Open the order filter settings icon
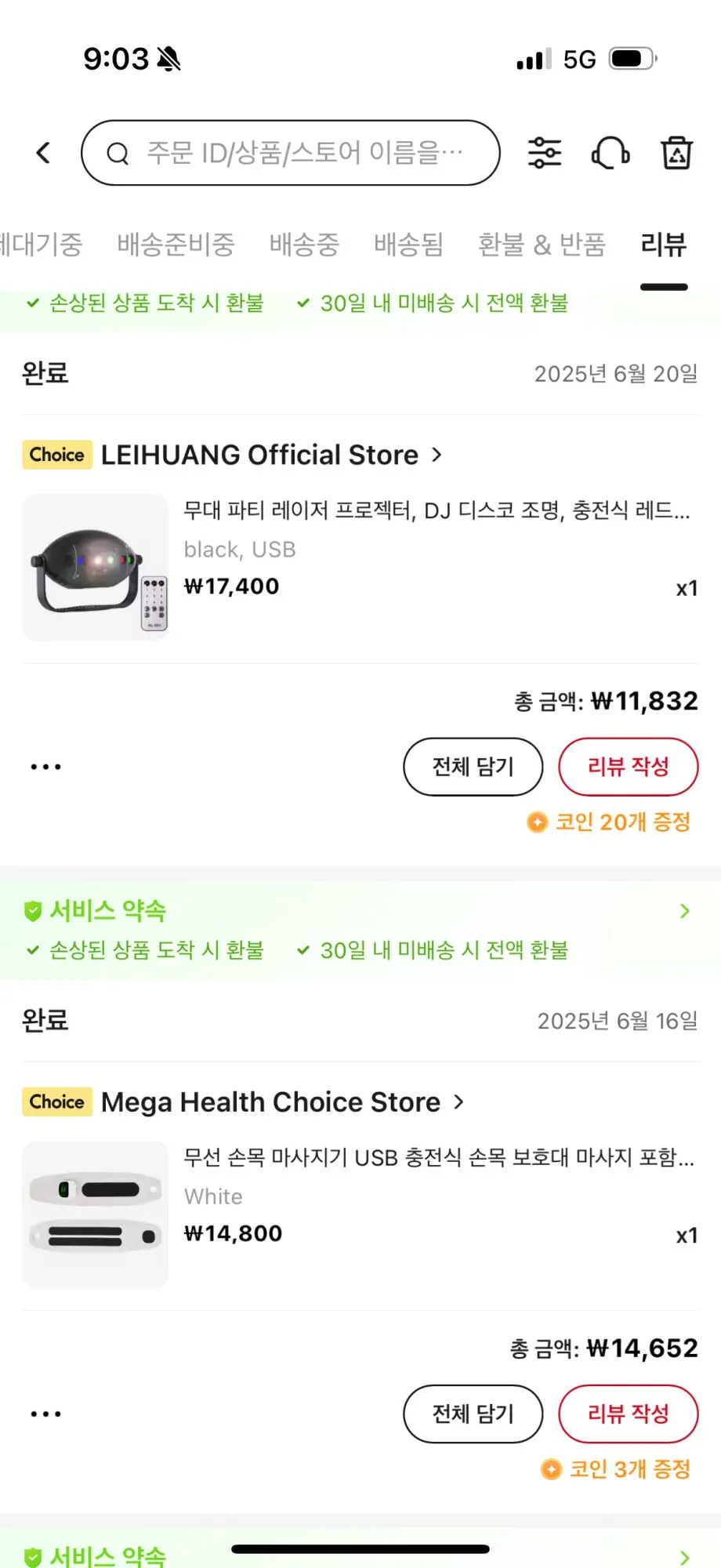The image size is (721, 1568). click(545, 153)
